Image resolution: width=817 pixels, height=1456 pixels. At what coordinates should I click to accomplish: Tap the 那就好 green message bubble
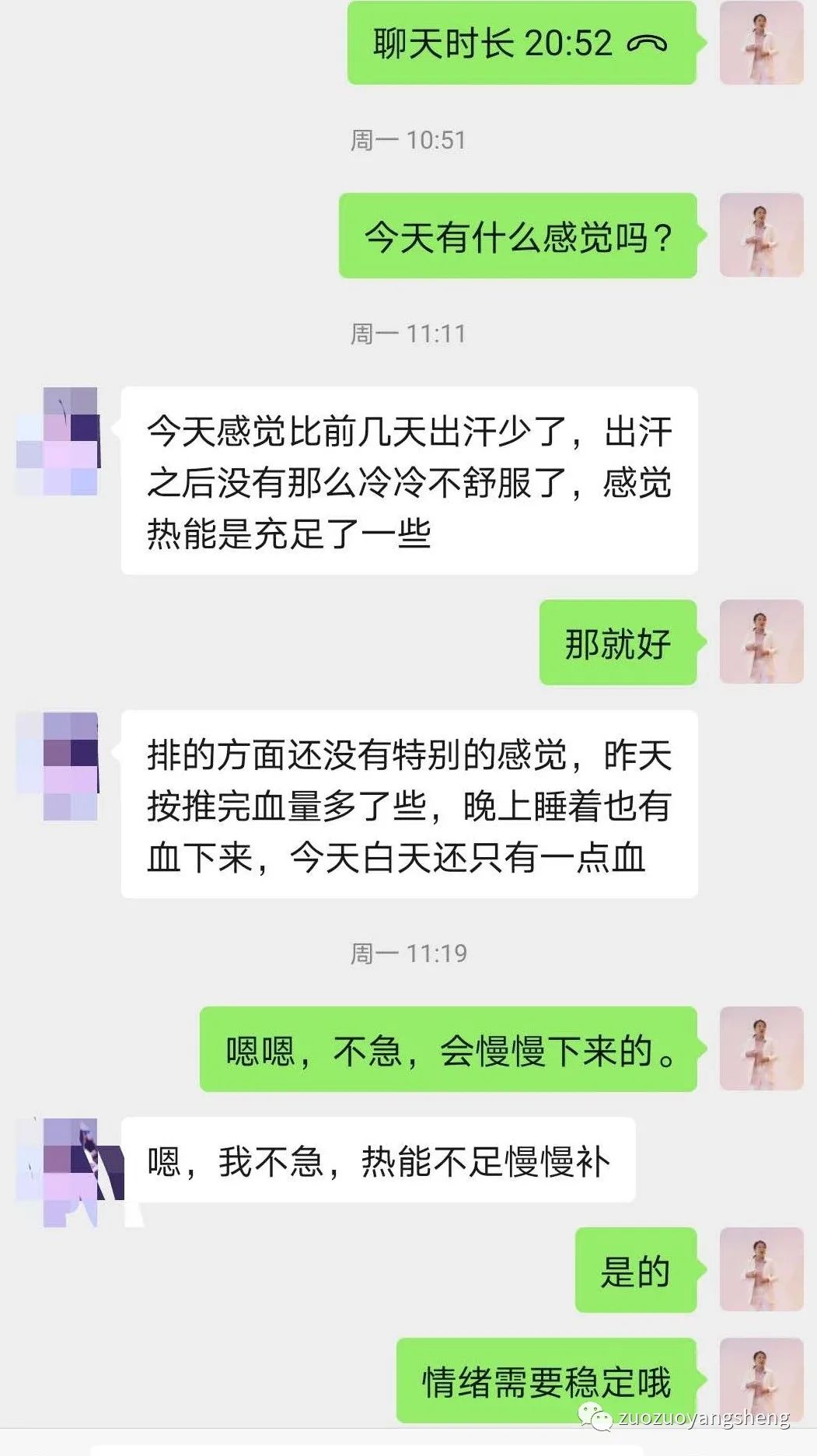point(618,644)
